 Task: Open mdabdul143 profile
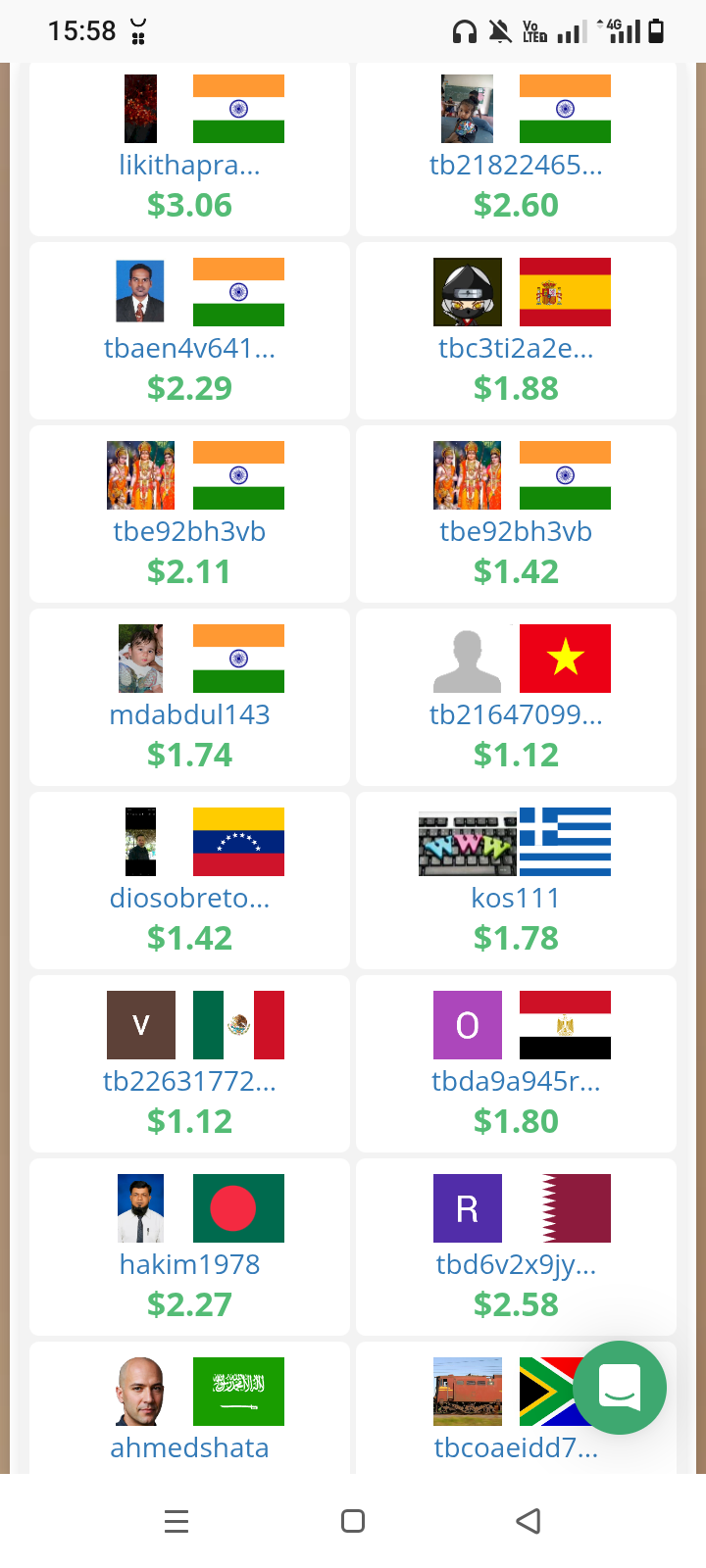point(189,714)
